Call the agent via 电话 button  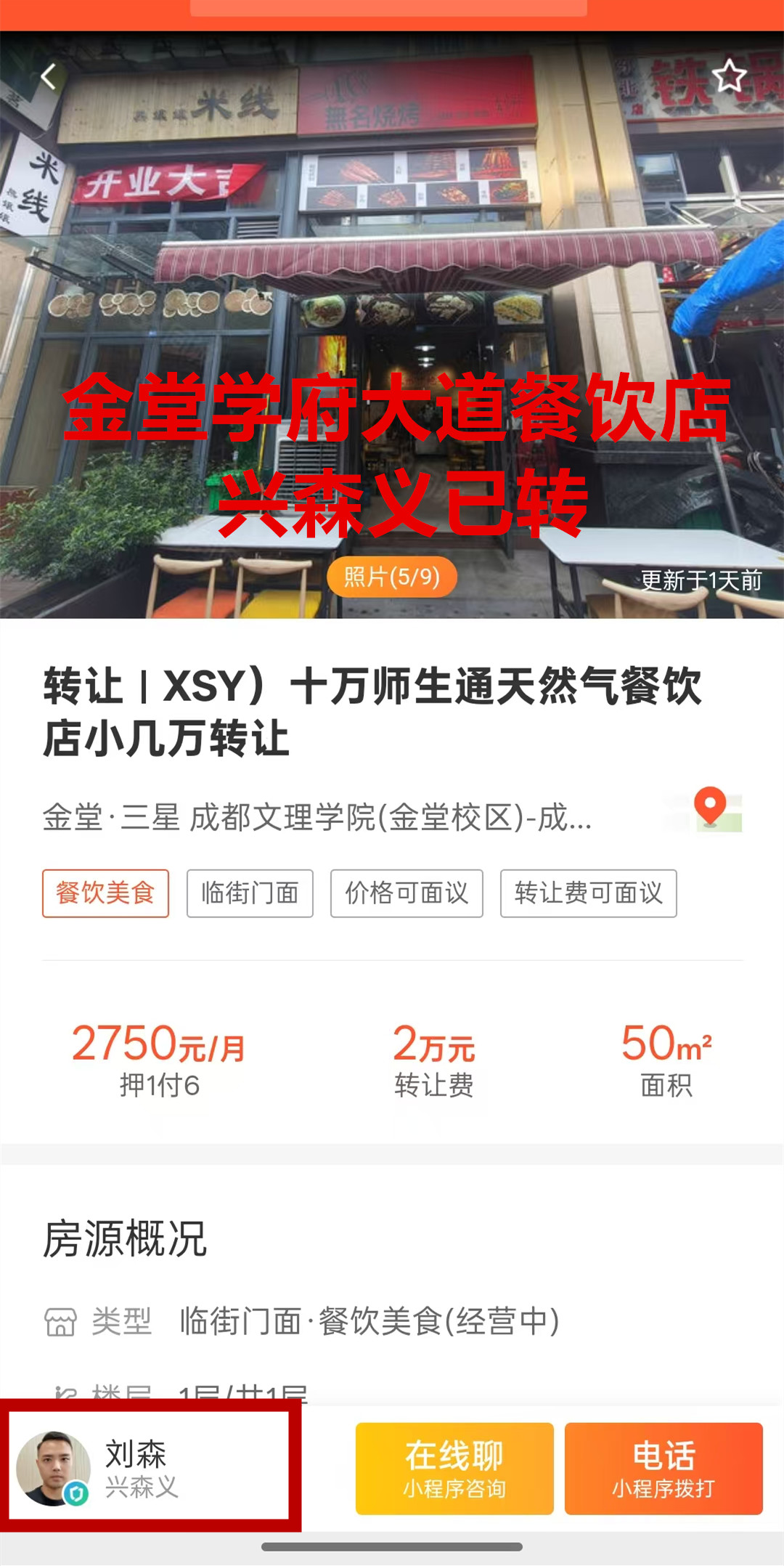pyautogui.click(x=663, y=1468)
